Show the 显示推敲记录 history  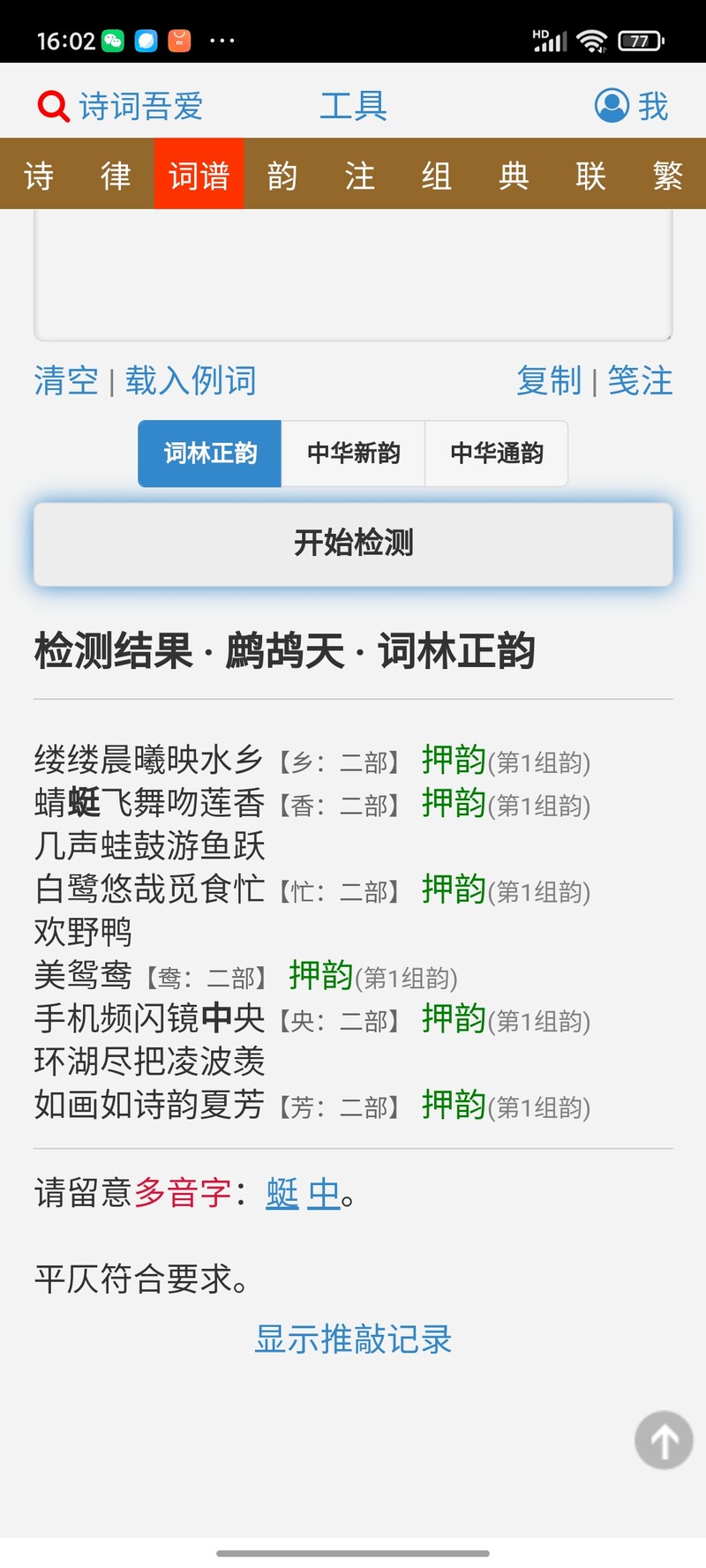pos(353,1339)
